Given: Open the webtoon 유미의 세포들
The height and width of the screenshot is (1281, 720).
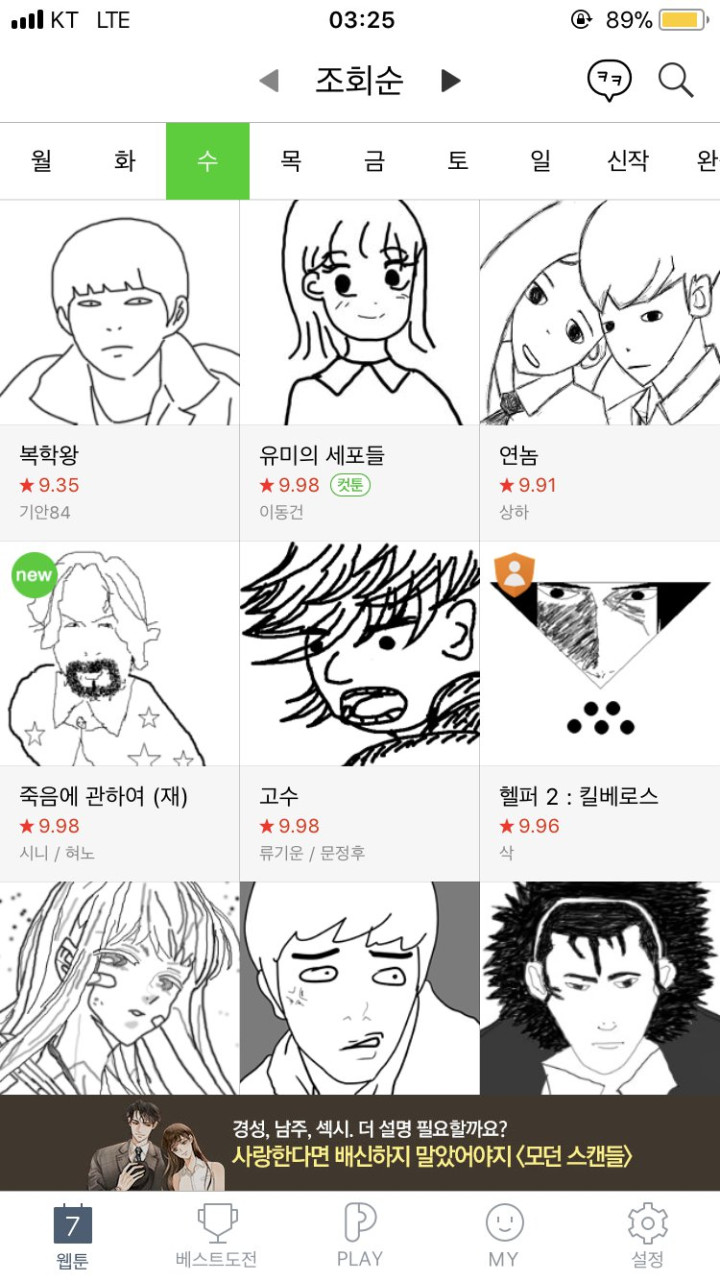Looking at the screenshot, I should [359, 370].
